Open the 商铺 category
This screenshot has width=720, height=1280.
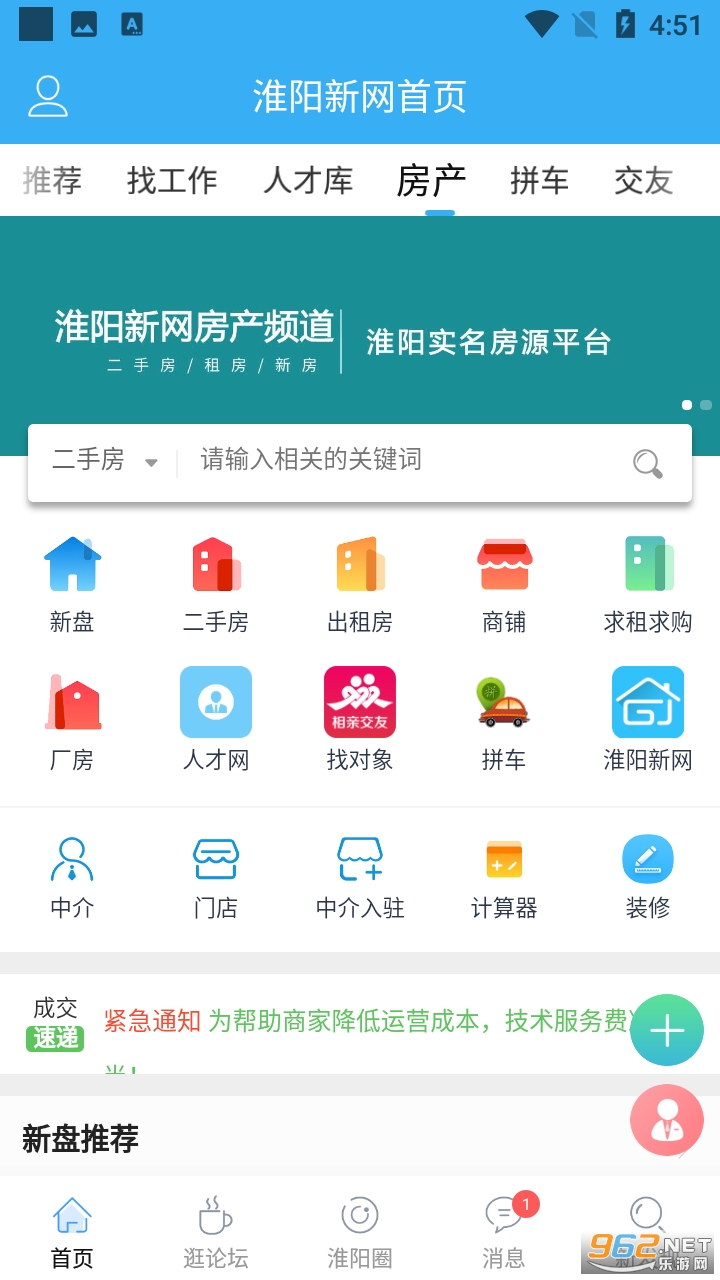(504, 585)
